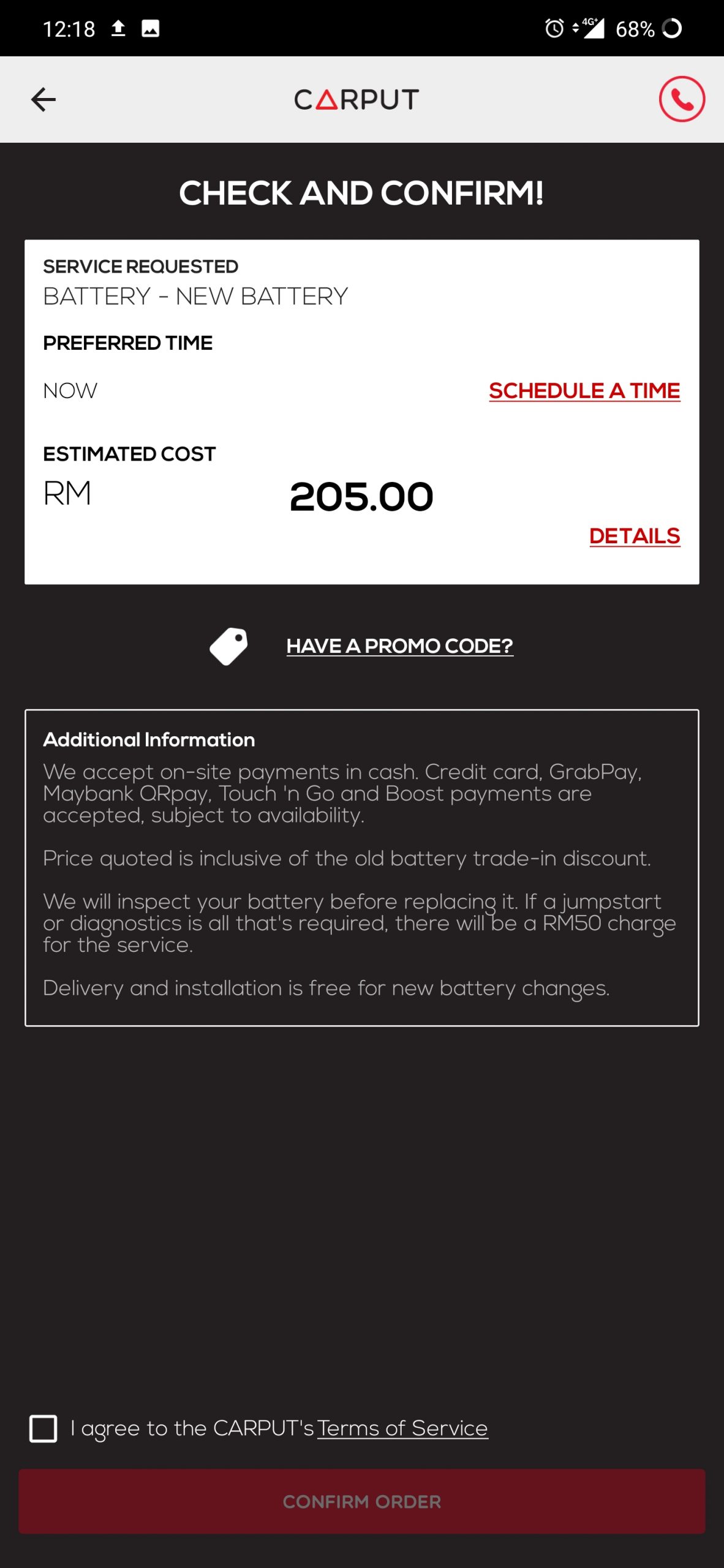Screen dimensions: 724x1568
Task: Select the NOW preferred time option
Action: 69,390
